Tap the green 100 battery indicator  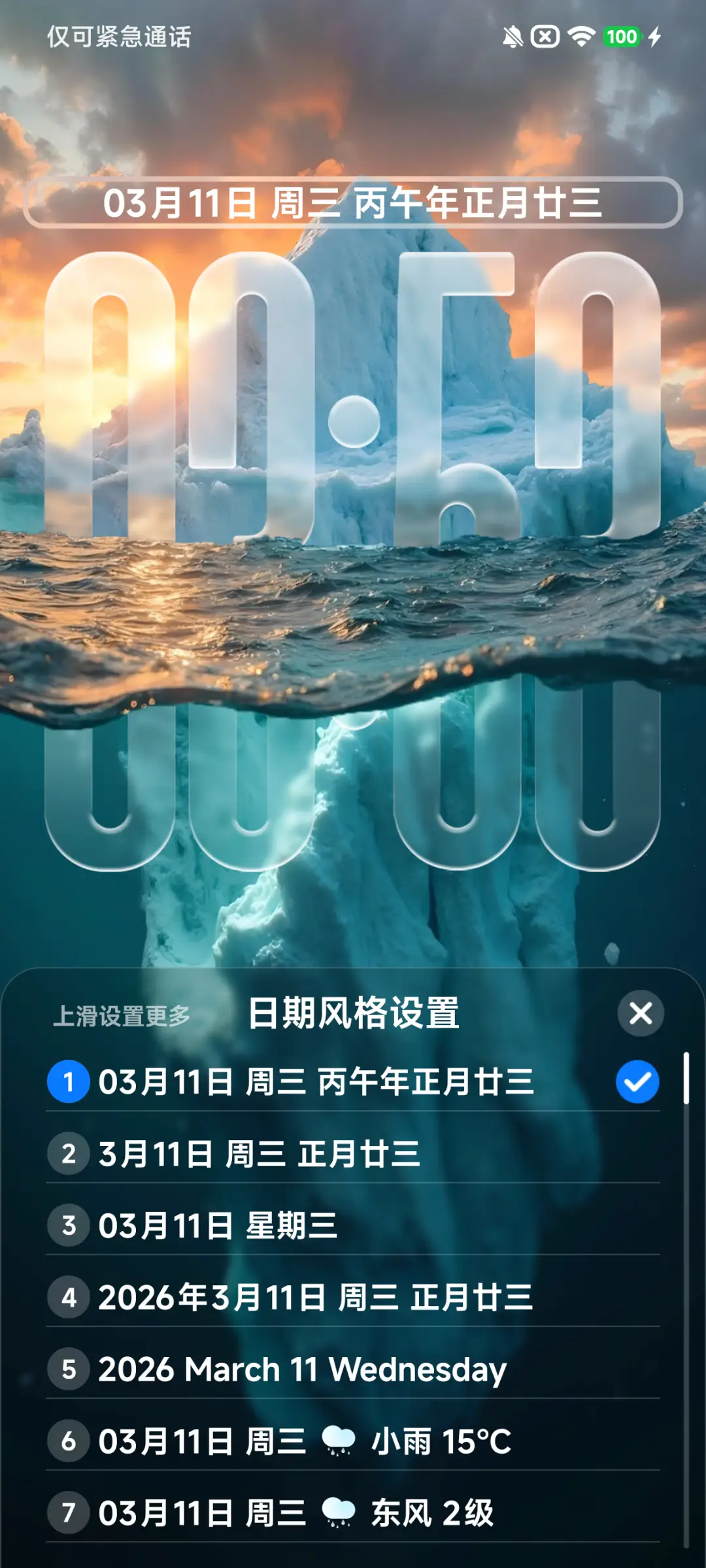[621, 37]
